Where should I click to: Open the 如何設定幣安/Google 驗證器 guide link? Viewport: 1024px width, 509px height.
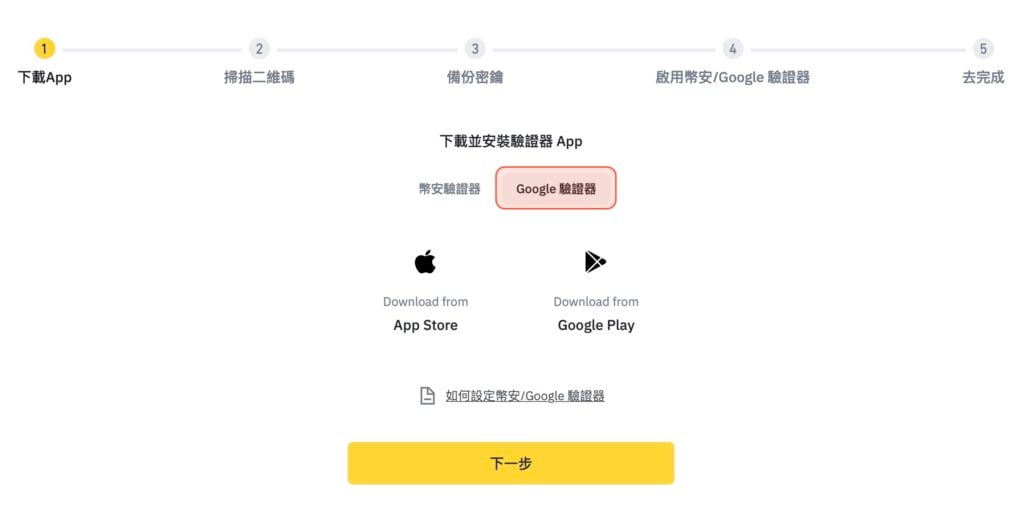[x=524, y=396]
